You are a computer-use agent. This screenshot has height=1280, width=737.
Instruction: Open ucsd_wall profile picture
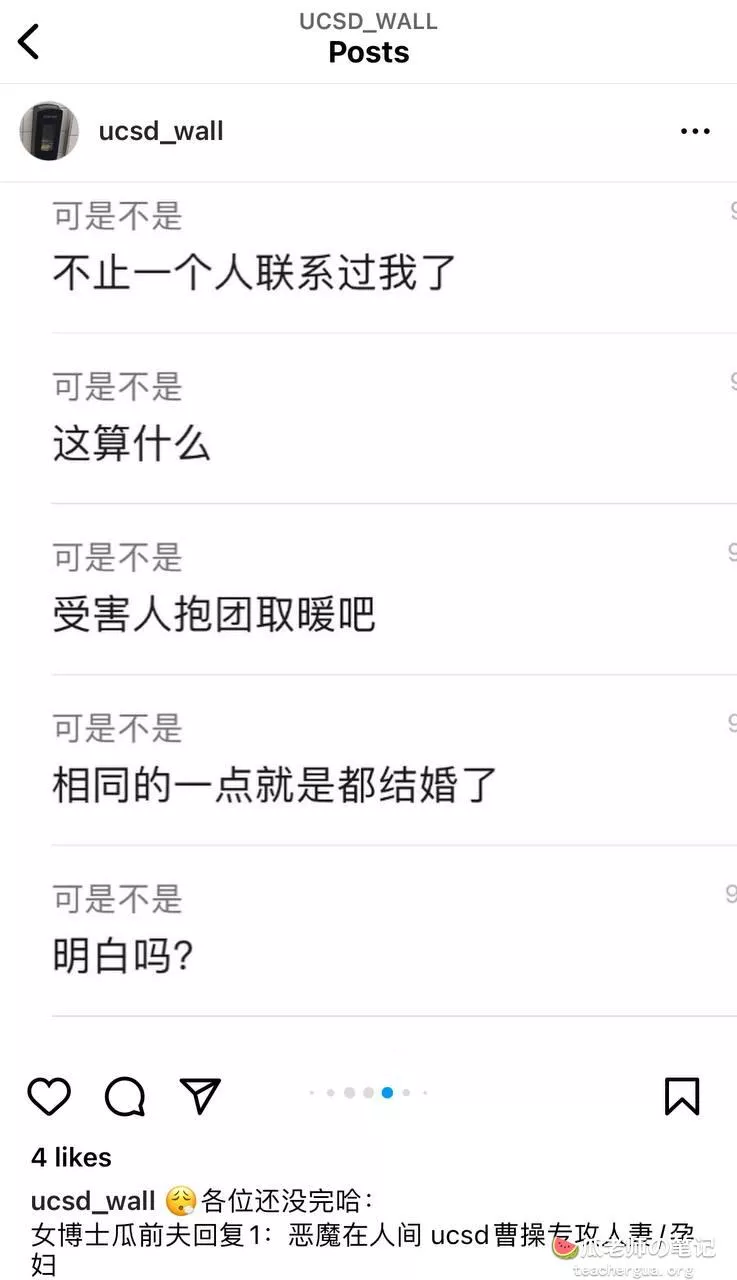point(49,131)
